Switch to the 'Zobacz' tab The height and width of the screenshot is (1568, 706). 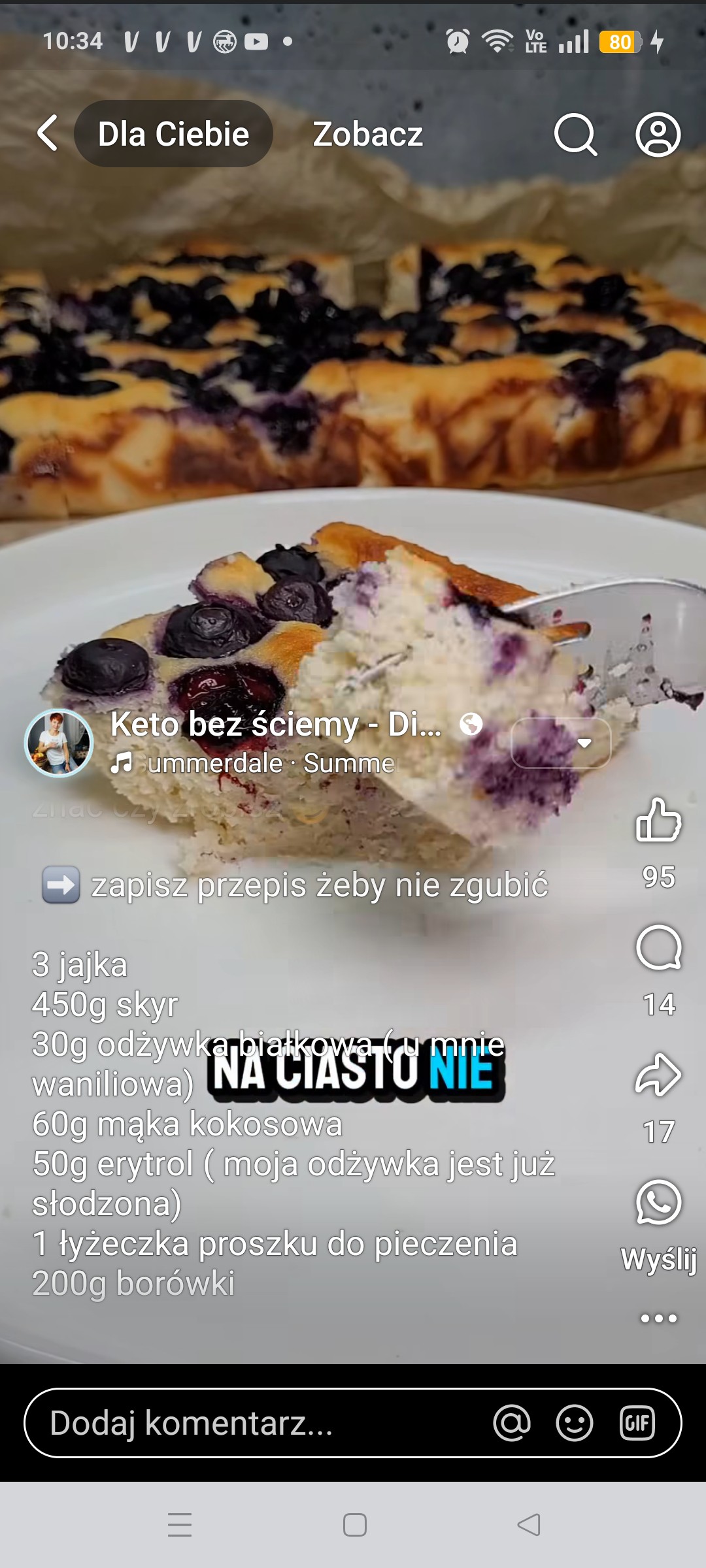pos(368,135)
